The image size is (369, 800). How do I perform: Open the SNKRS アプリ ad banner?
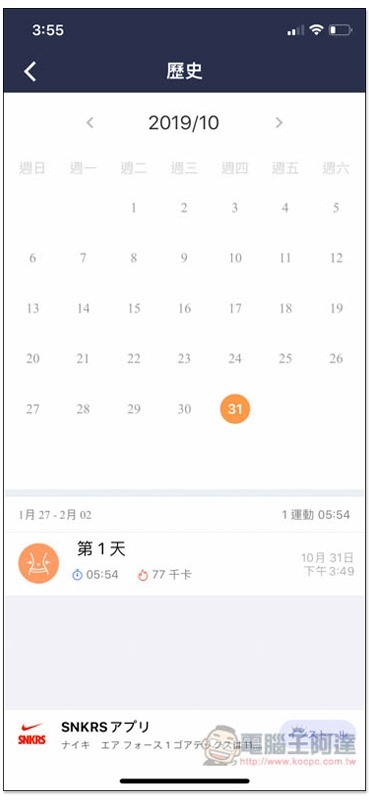[184, 737]
